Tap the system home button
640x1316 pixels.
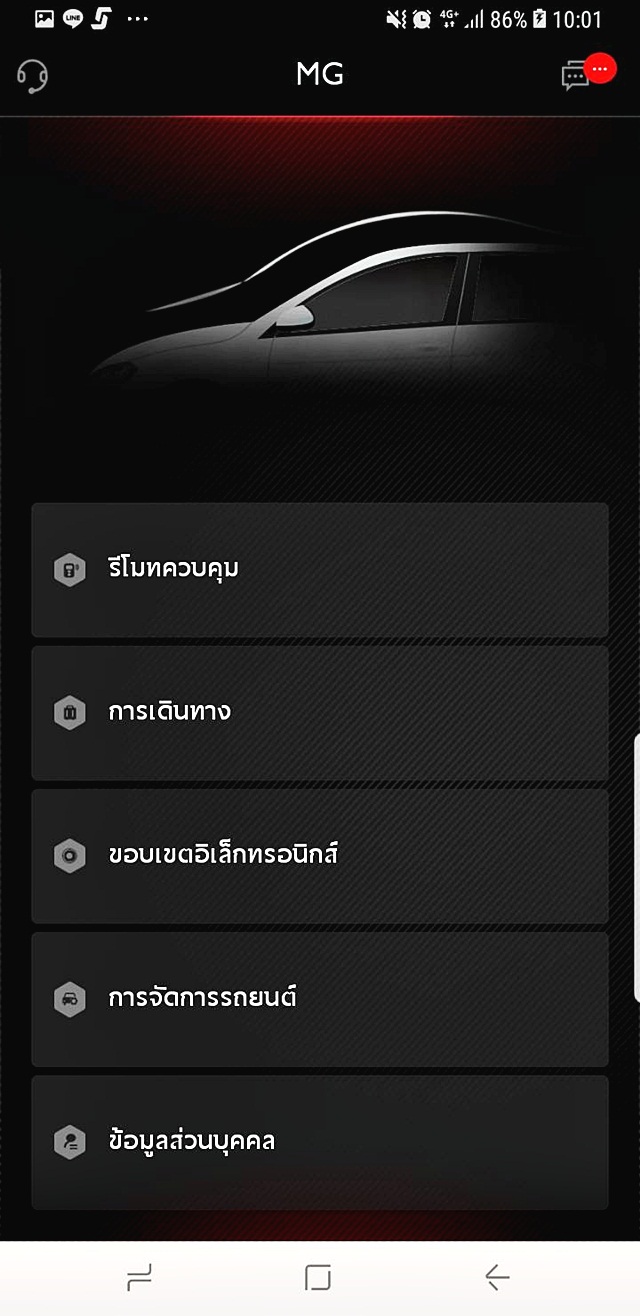pos(318,1277)
